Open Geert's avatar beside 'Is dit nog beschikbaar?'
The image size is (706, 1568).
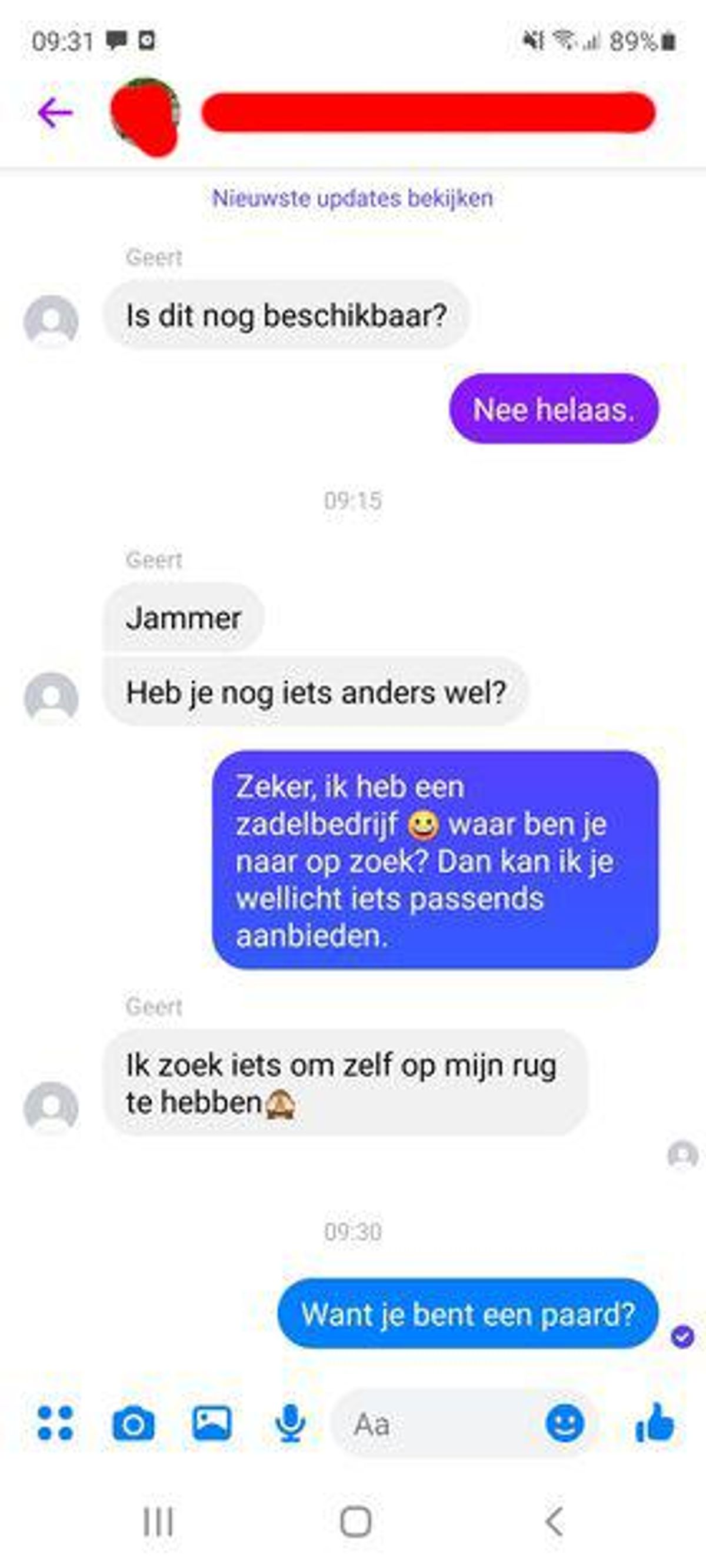click(x=51, y=321)
